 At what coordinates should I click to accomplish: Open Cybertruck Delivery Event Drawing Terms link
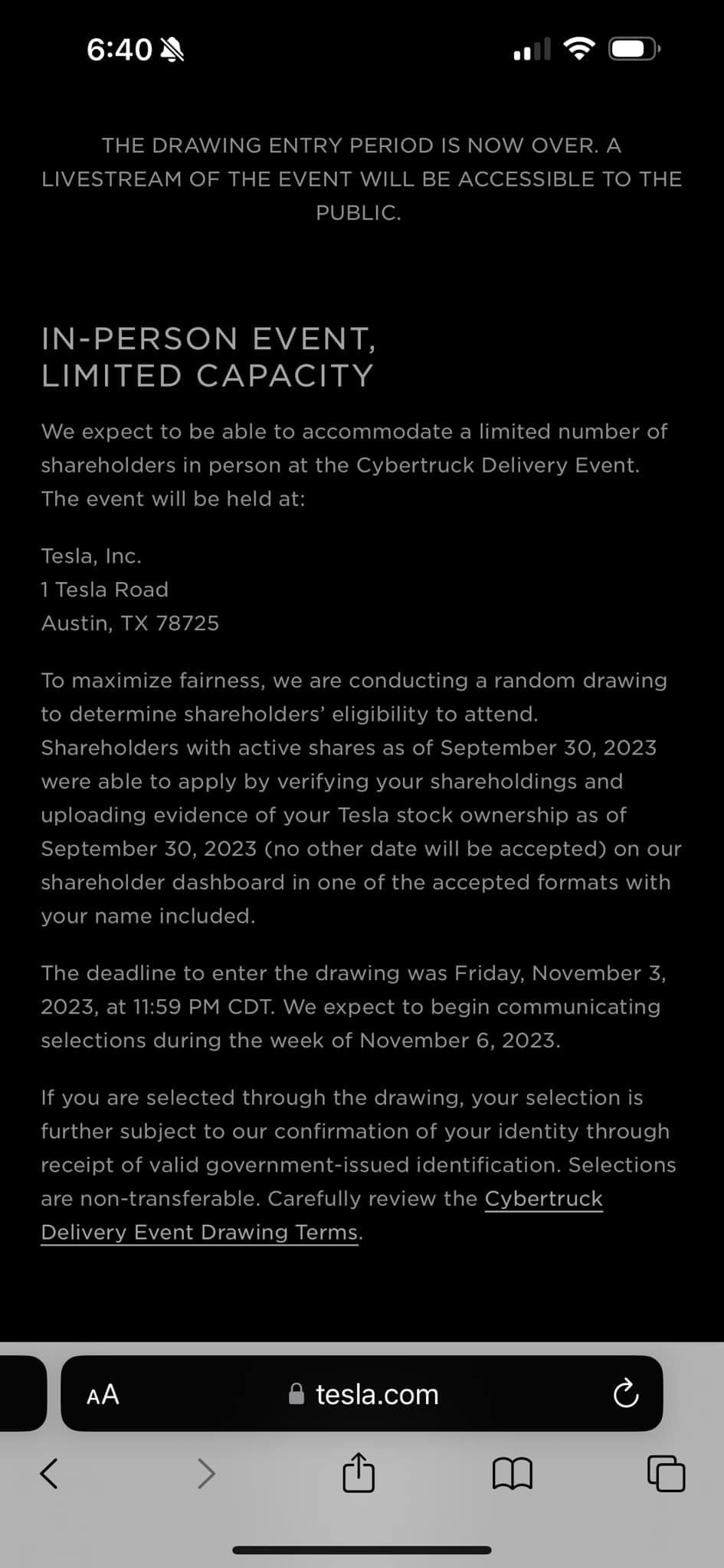pyautogui.click(x=199, y=1232)
